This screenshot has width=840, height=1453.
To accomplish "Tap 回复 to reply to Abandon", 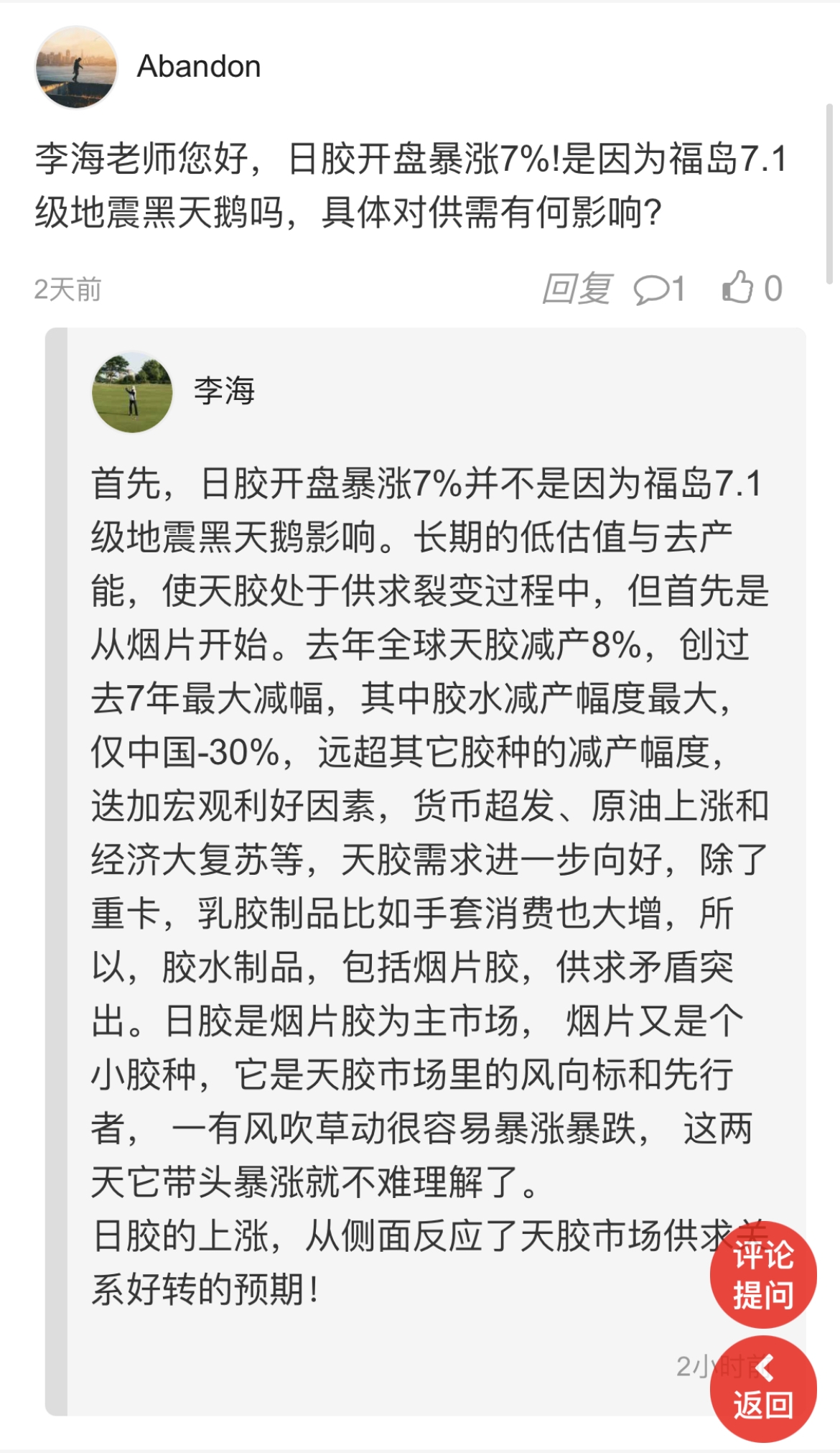I will point(577,289).
